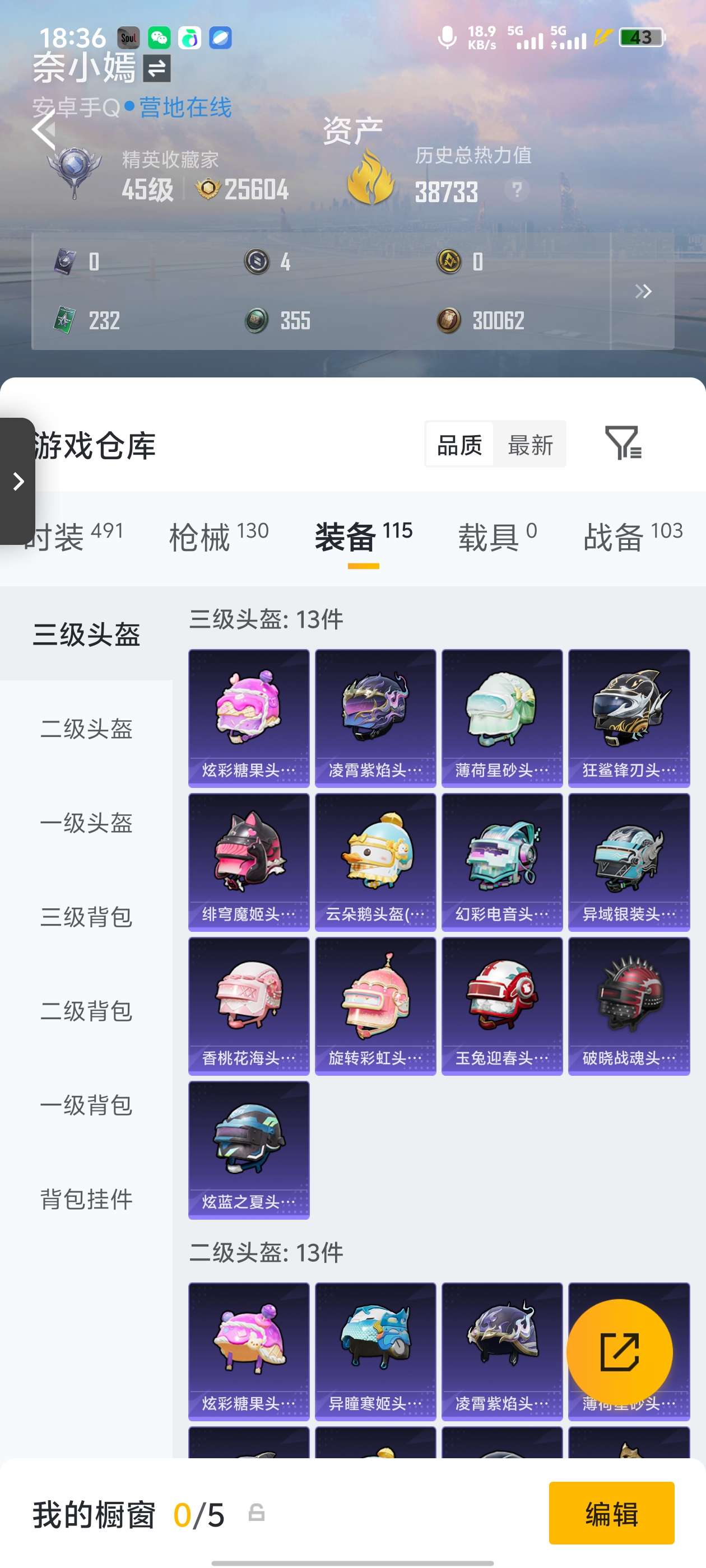This screenshot has width=706, height=1568.
Task: Open the 历史总热力值 question mark help
Action: pyautogui.click(x=517, y=190)
